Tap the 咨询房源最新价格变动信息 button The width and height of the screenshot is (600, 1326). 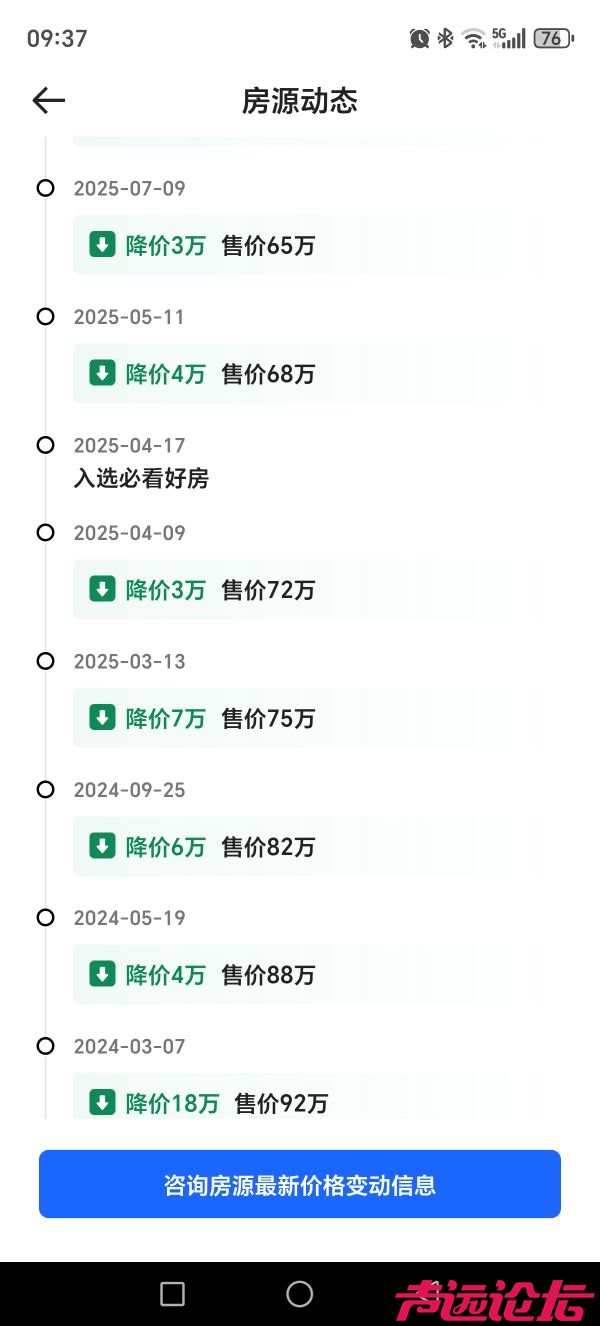point(300,1185)
